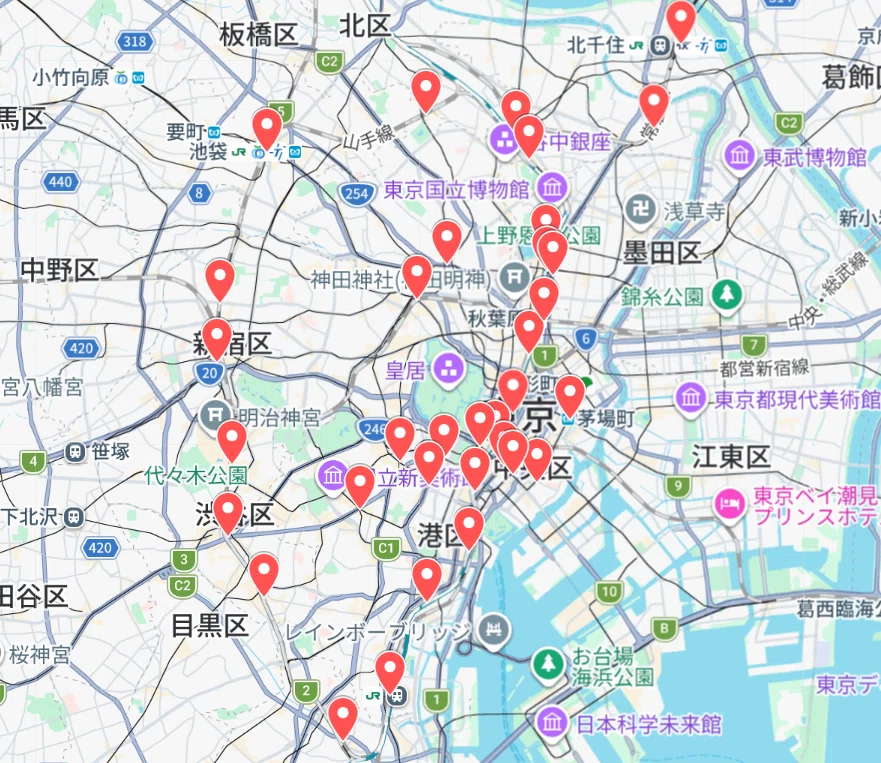The height and width of the screenshot is (763, 881).
Task: Select the 明治神宮 shrine marker
Action: 215,415
